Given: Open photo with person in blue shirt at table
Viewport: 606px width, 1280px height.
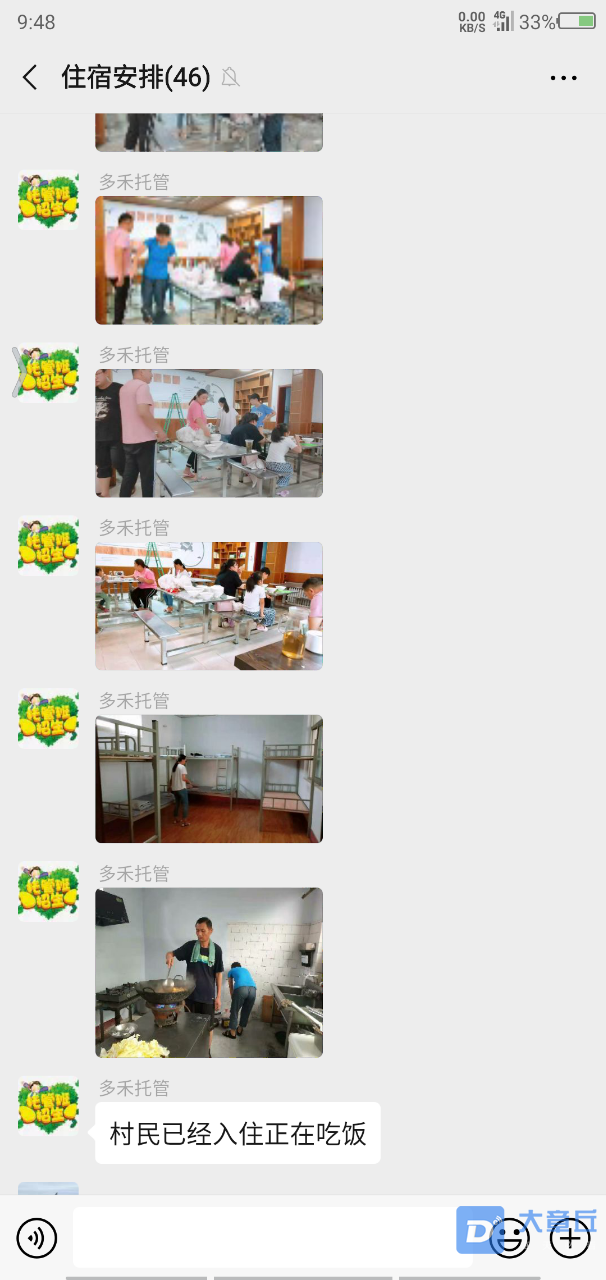Looking at the screenshot, I should 209,260.
